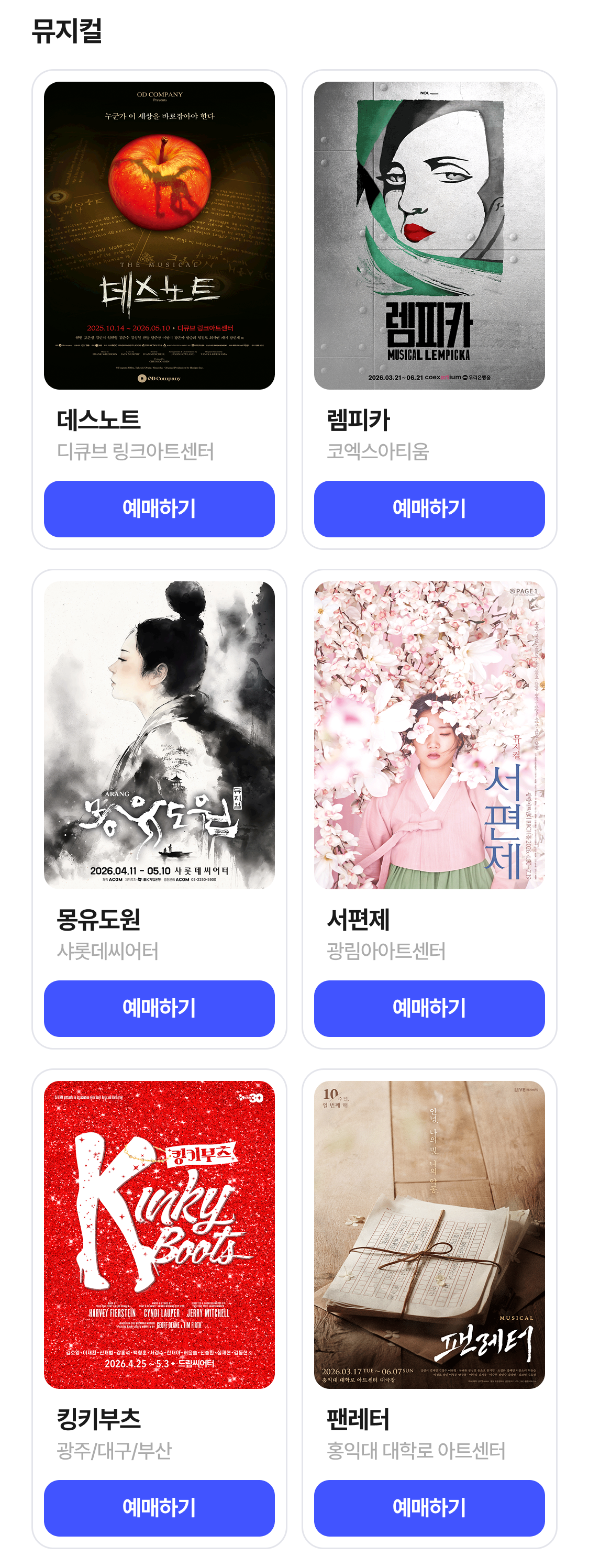Open the 몽유도원 poster tile
This screenshot has width=589, height=1568.
click(159, 735)
